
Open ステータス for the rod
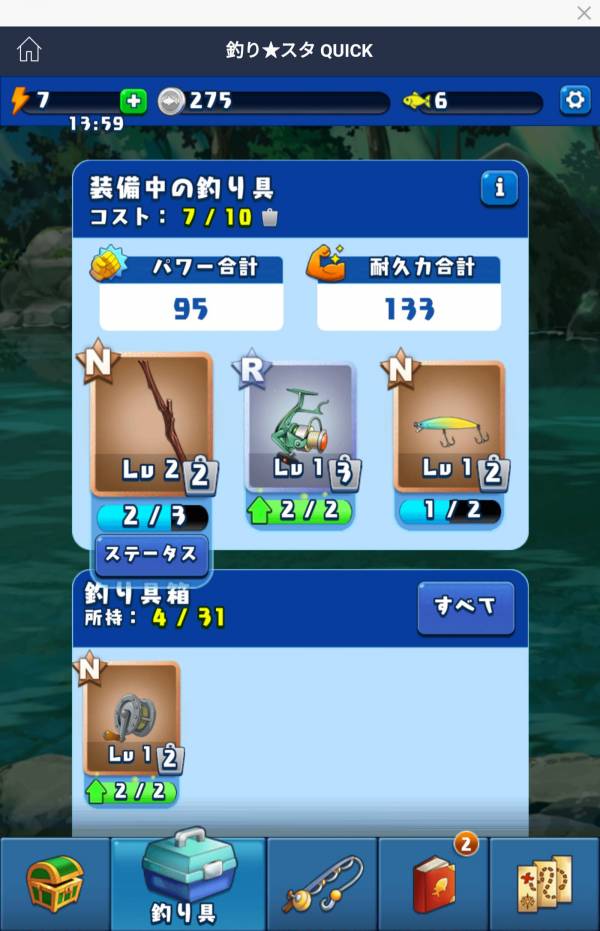point(152,554)
